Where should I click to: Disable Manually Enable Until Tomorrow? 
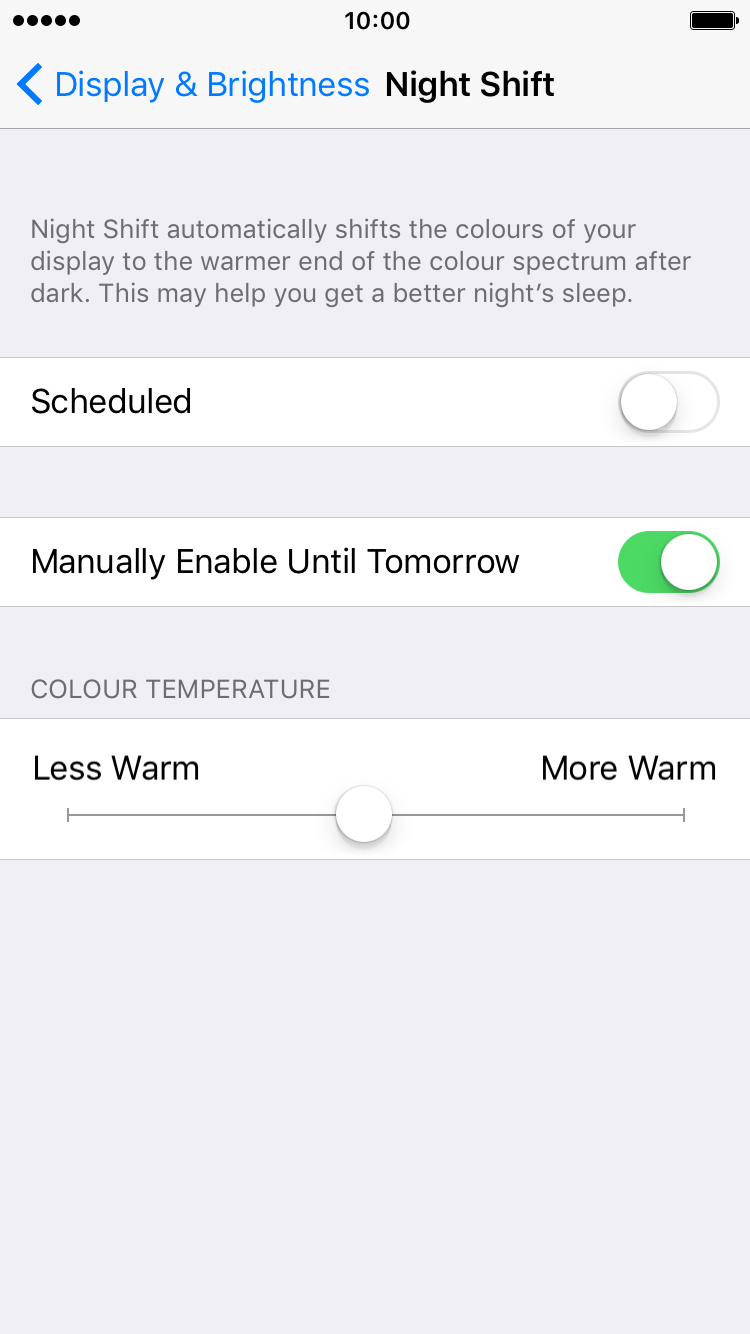coord(669,562)
